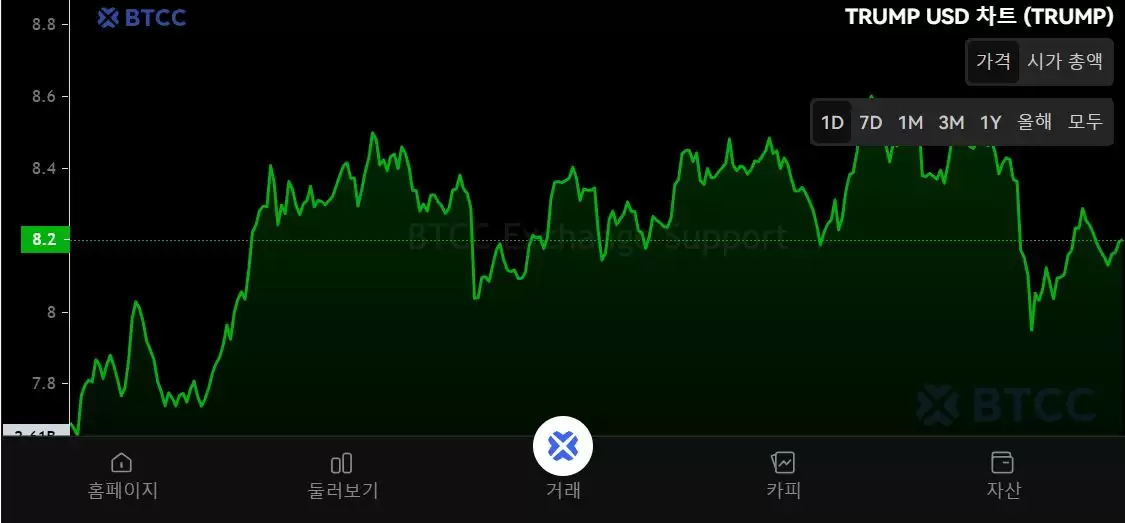Open the 둘러보기 tab

point(342,475)
